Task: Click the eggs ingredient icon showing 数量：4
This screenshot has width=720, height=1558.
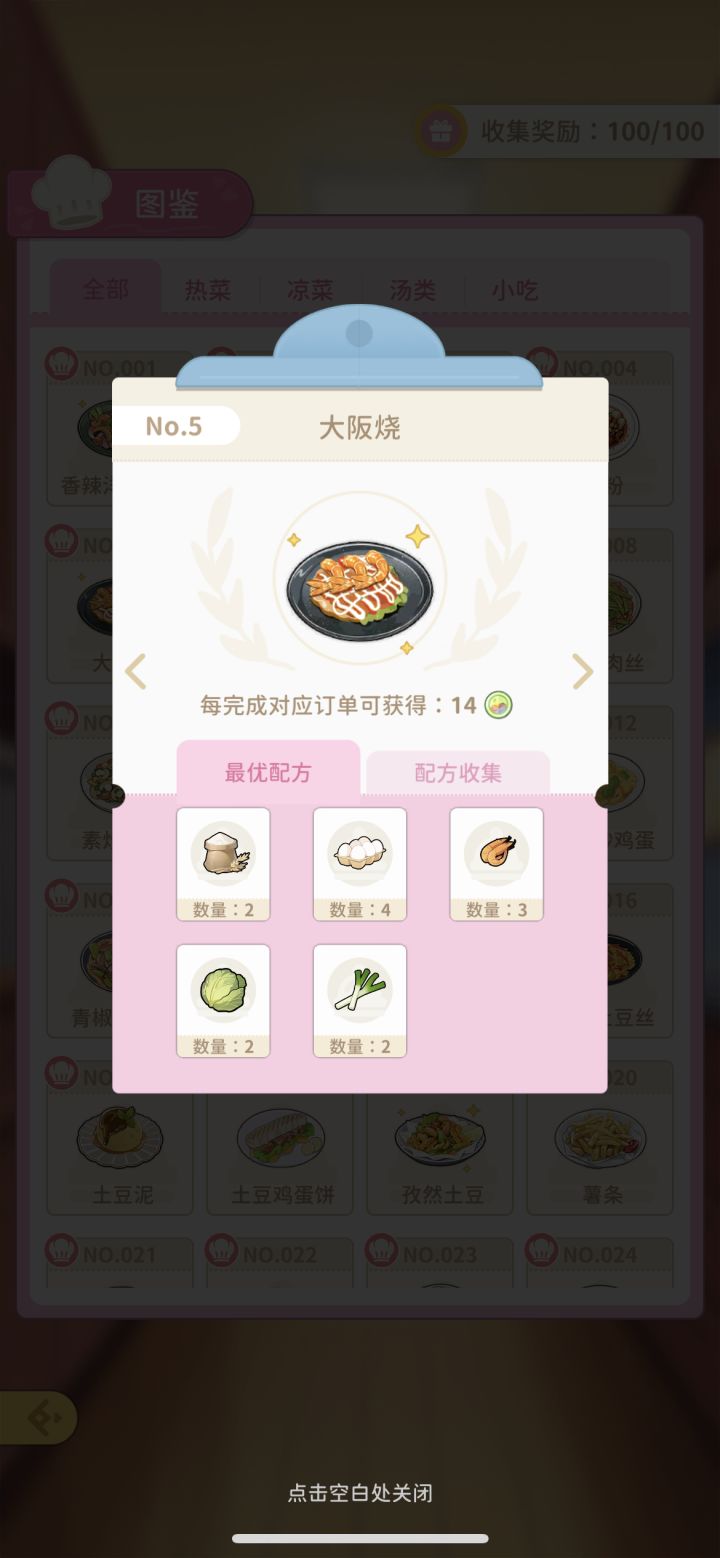Action: [x=360, y=855]
